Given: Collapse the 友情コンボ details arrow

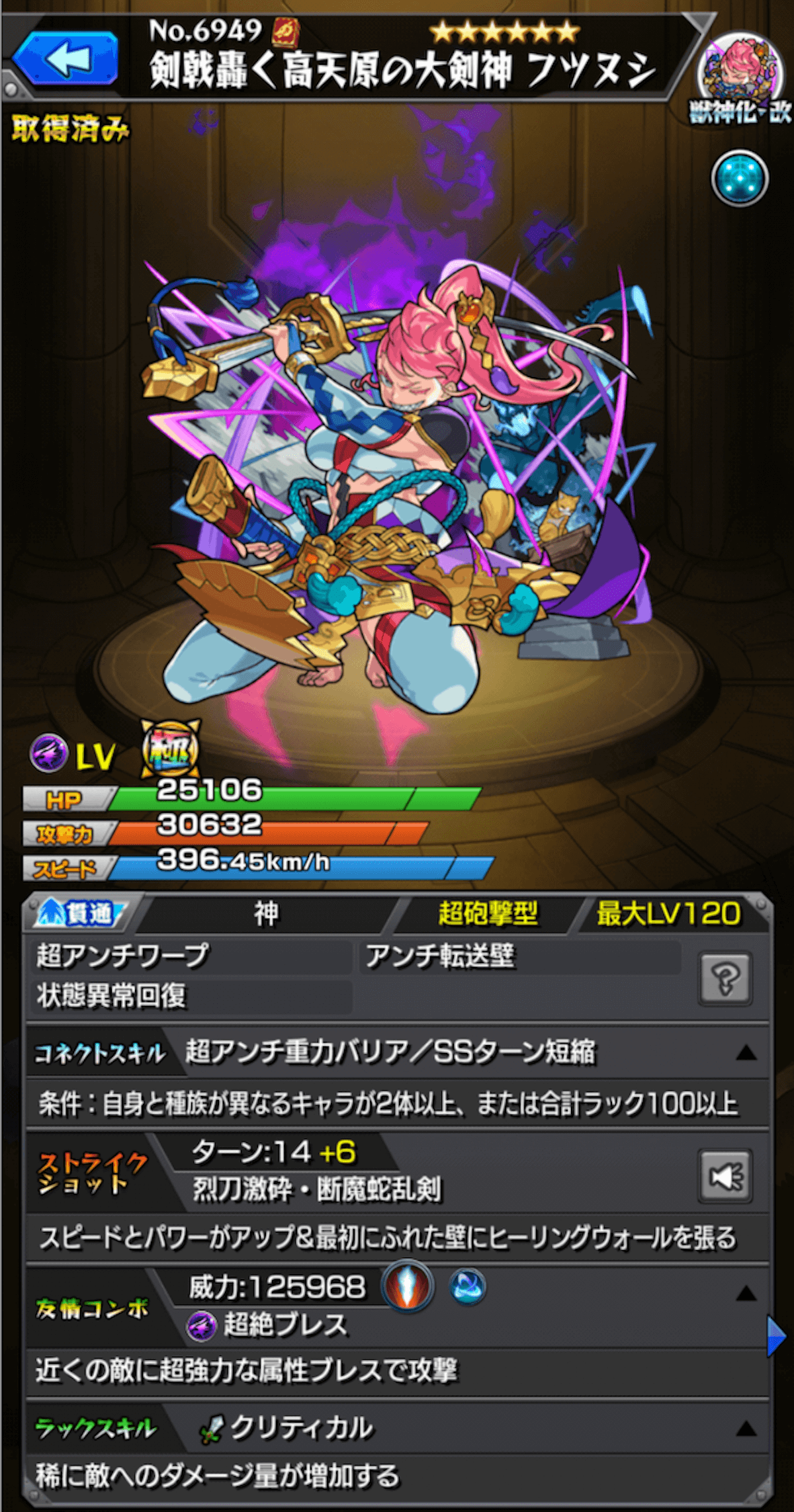Looking at the screenshot, I should [x=746, y=1293].
